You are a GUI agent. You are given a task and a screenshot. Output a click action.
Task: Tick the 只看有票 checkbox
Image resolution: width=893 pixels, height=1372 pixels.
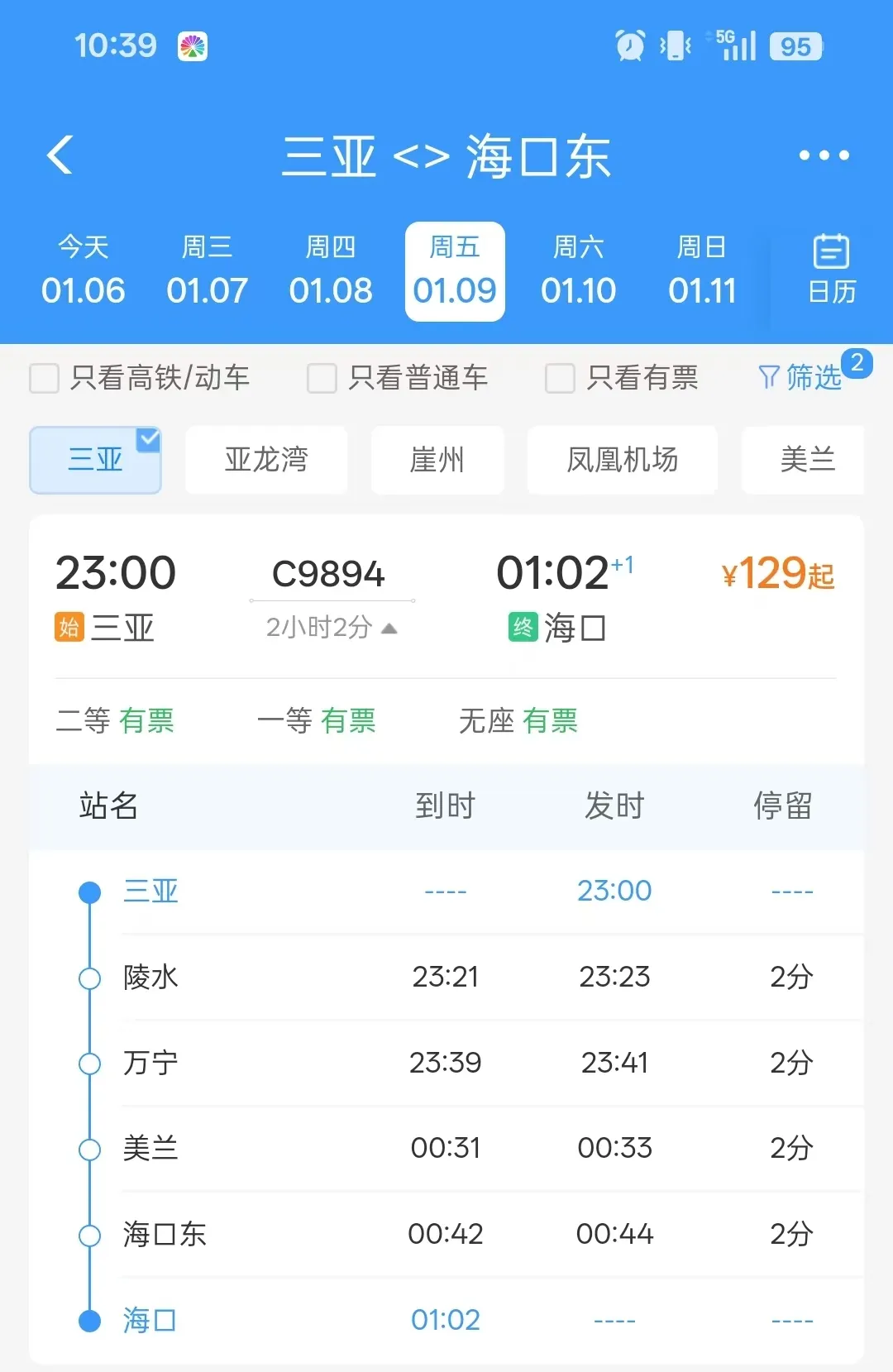click(560, 379)
